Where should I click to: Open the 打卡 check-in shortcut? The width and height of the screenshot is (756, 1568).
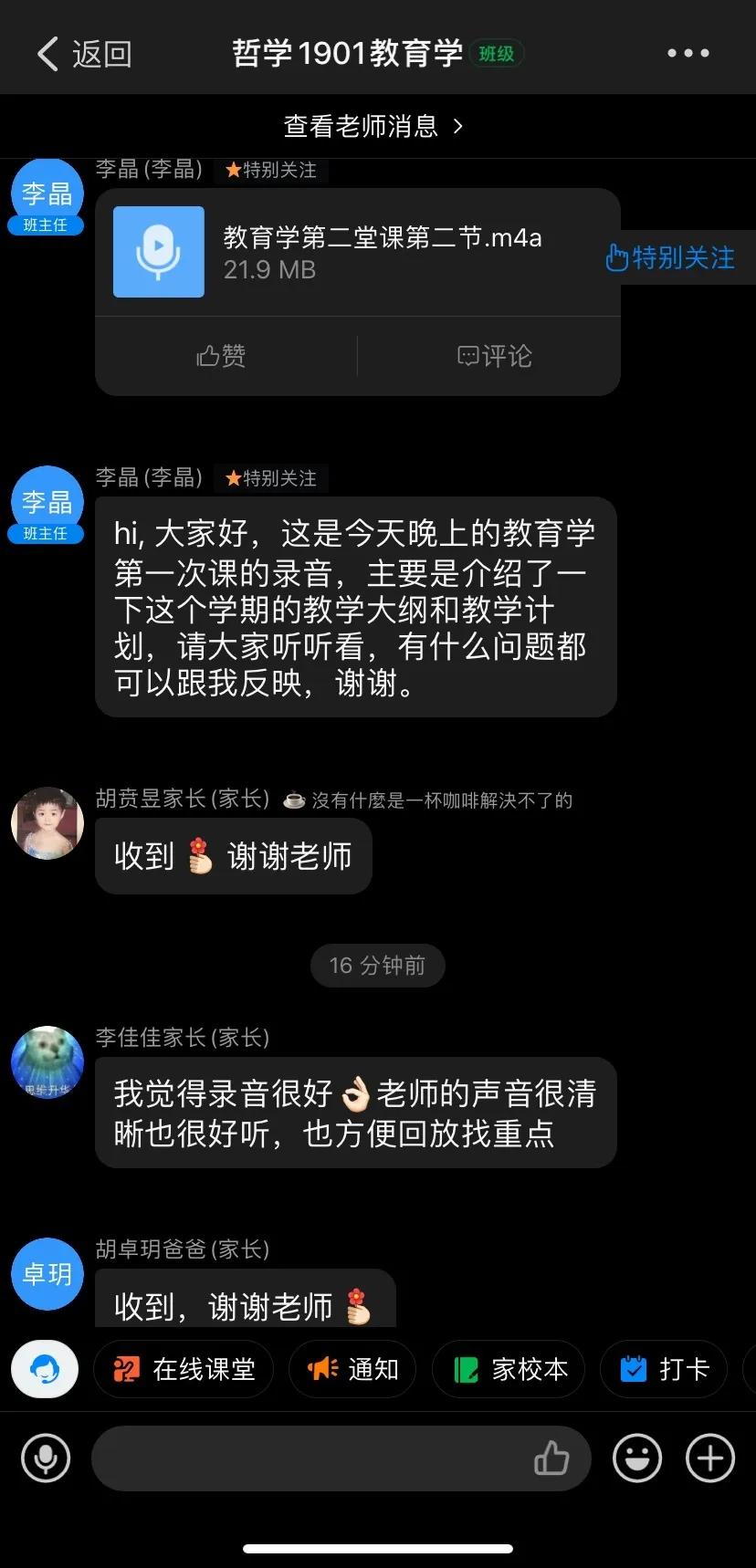[664, 1369]
